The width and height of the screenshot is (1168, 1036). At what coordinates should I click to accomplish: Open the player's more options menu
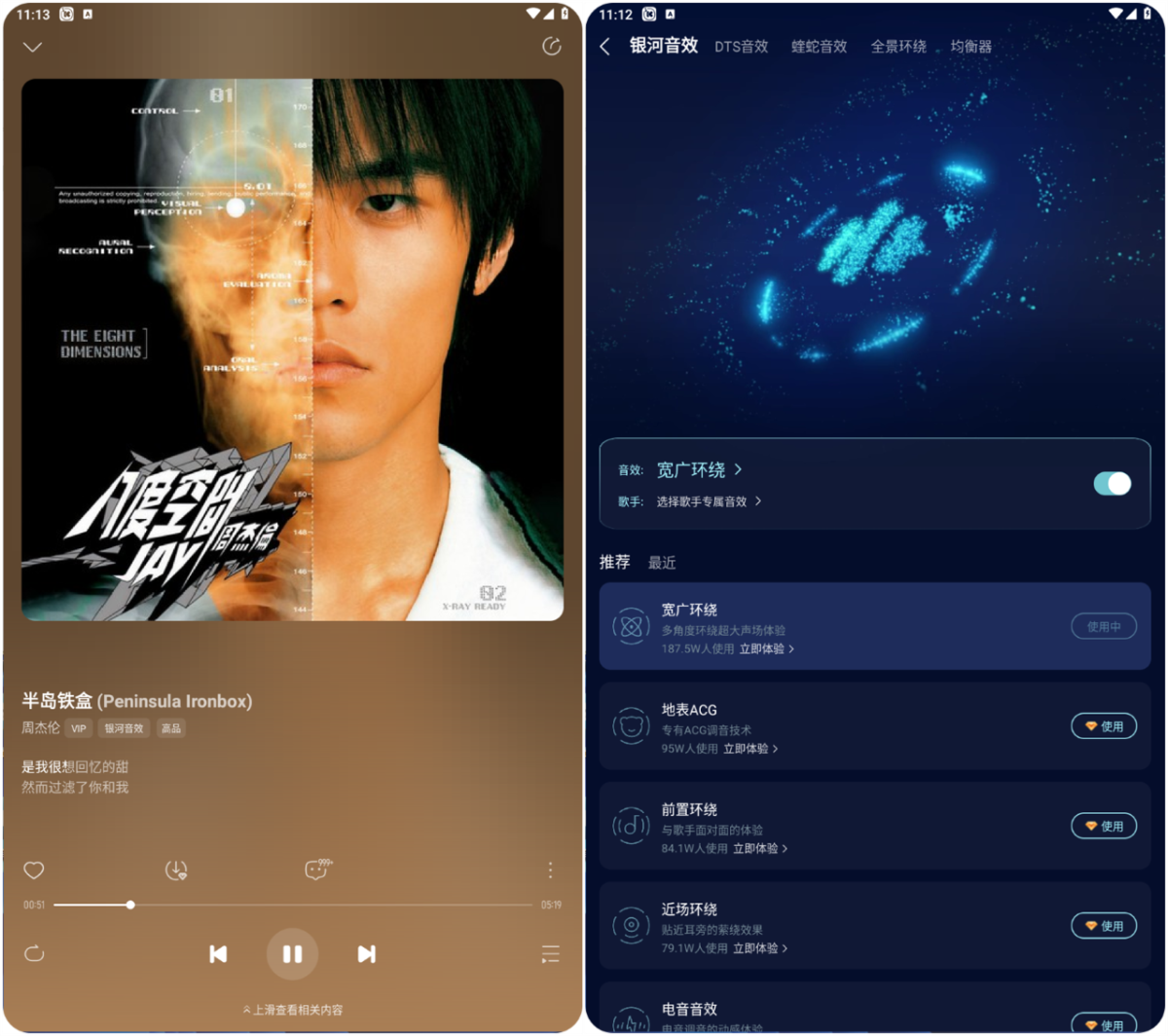pyautogui.click(x=550, y=870)
